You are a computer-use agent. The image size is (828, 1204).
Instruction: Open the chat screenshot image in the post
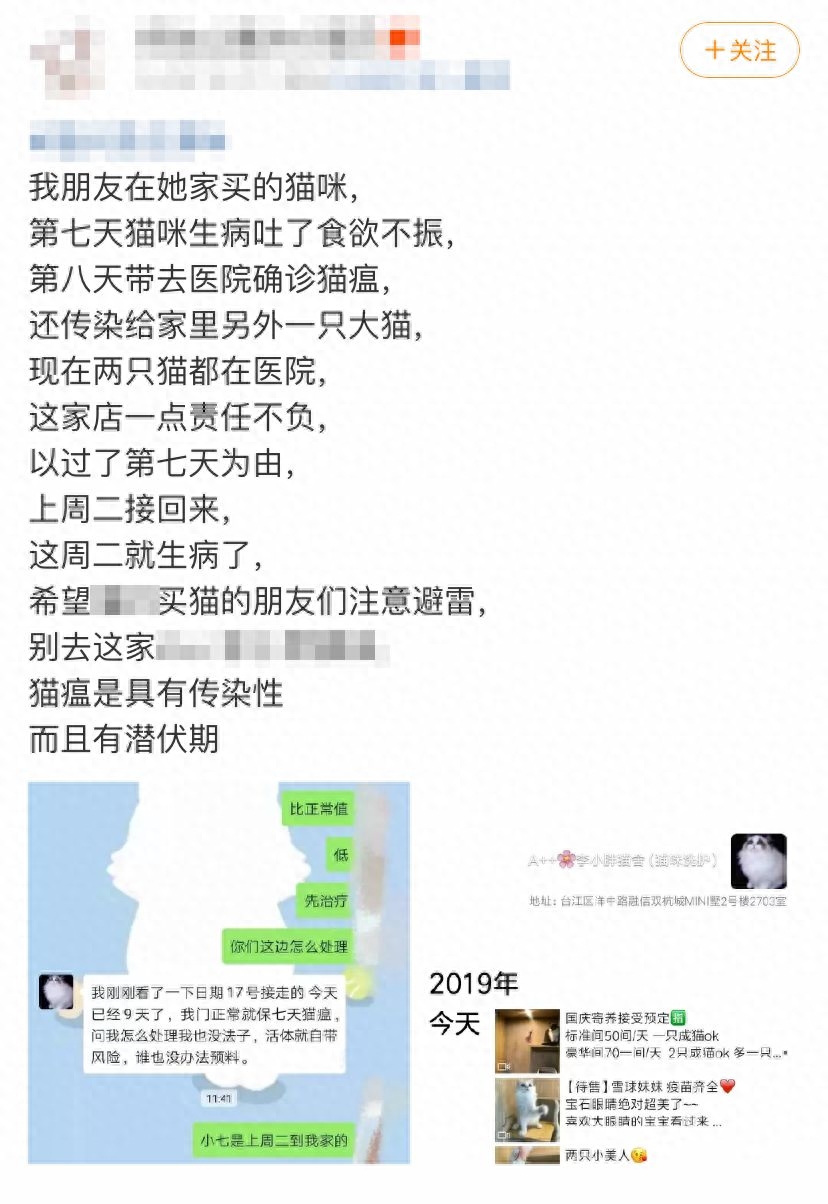(x=219, y=972)
